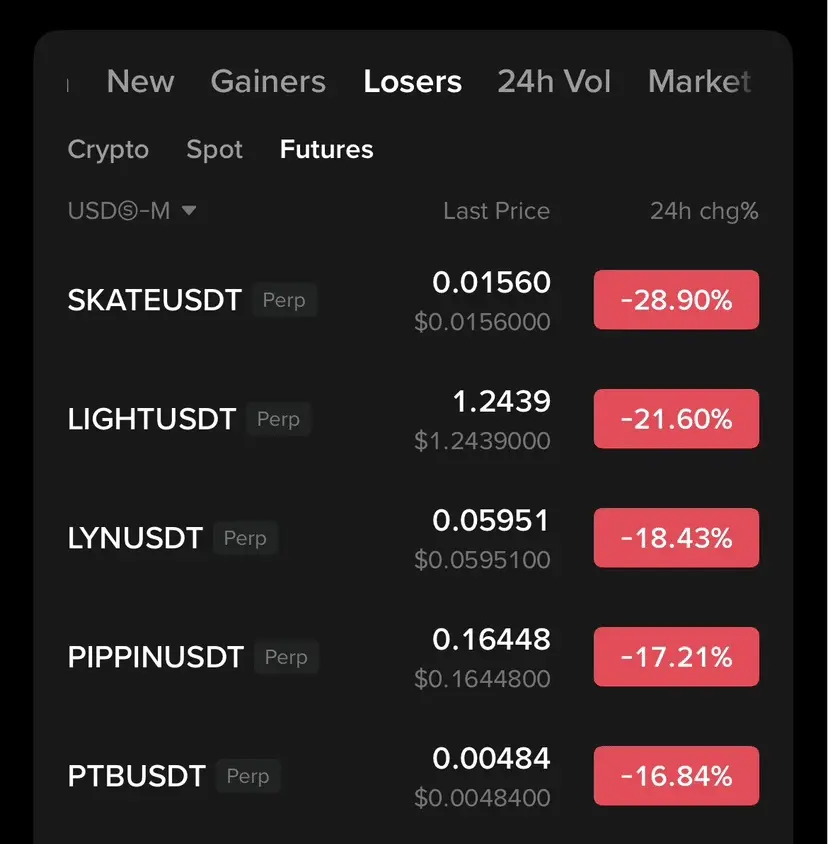Tap the 24h chg% column header

pyautogui.click(x=704, y=211)
